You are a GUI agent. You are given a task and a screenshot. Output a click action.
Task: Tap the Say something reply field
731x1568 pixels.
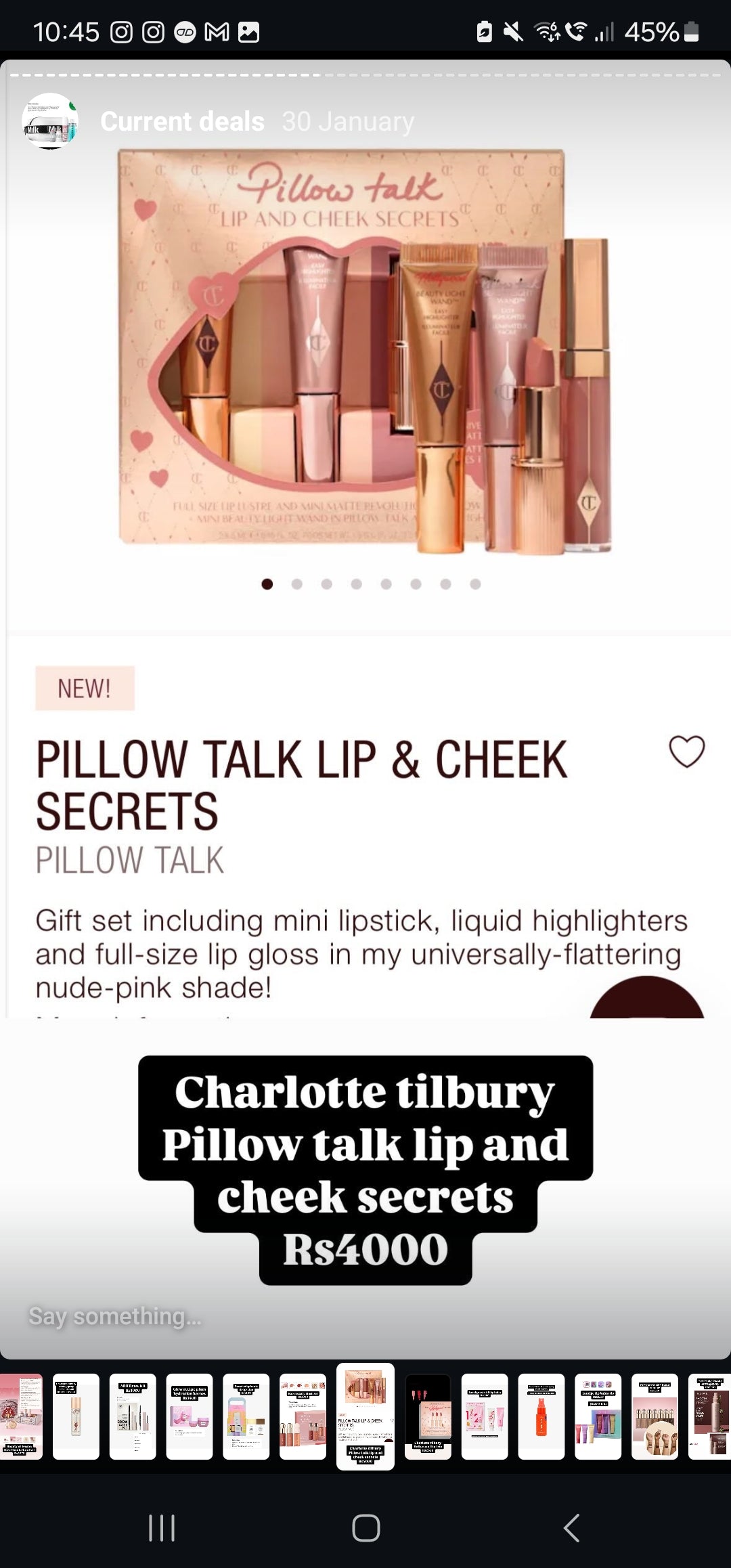point(115,1317)
